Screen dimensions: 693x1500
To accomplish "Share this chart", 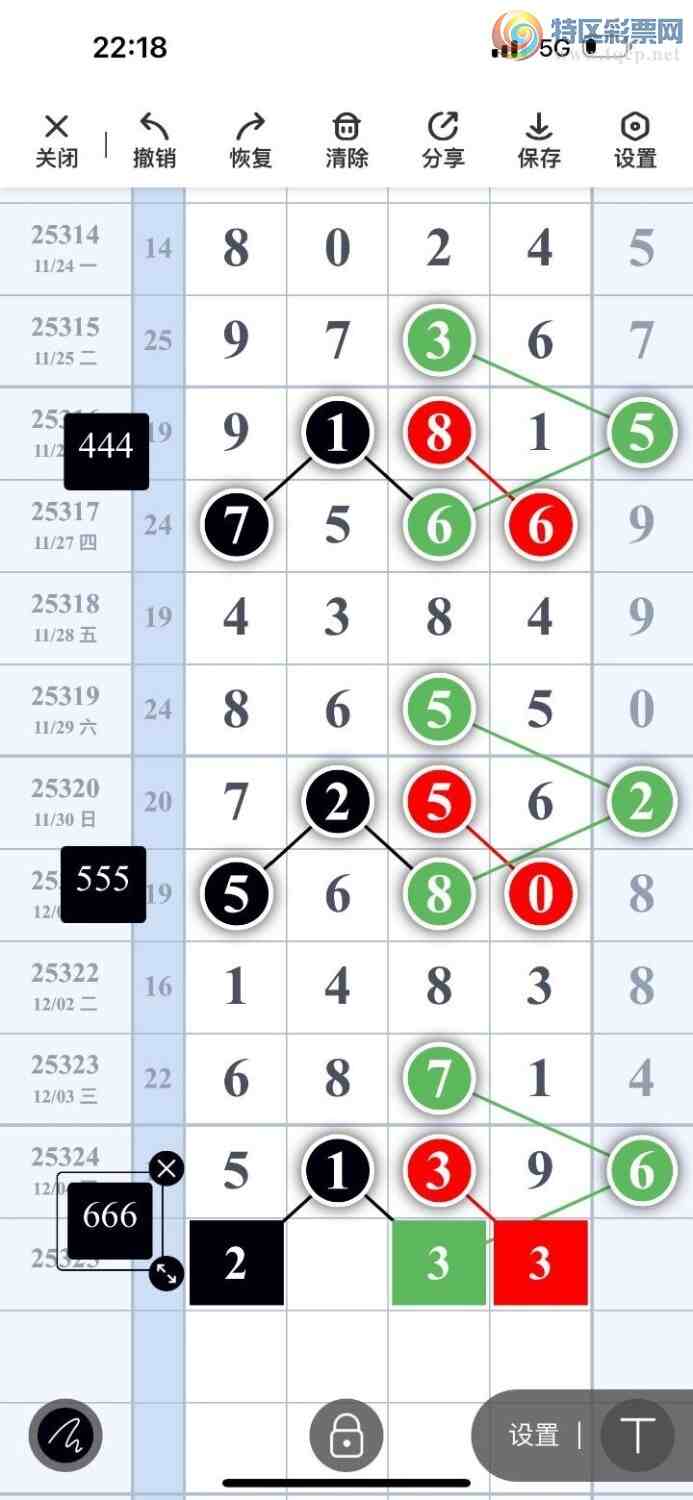I will tap(443, 140).
